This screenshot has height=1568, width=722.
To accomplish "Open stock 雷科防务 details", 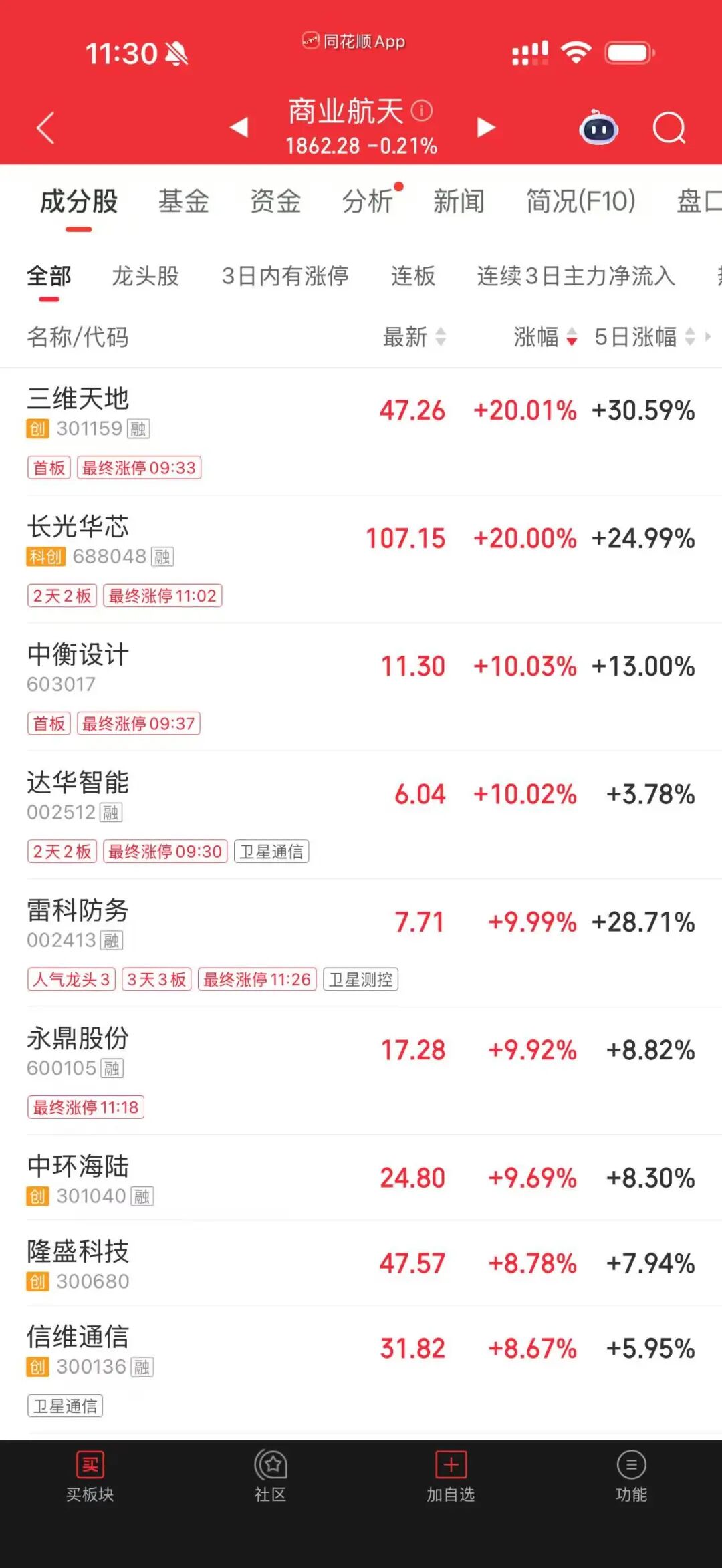I will (78, 910).
